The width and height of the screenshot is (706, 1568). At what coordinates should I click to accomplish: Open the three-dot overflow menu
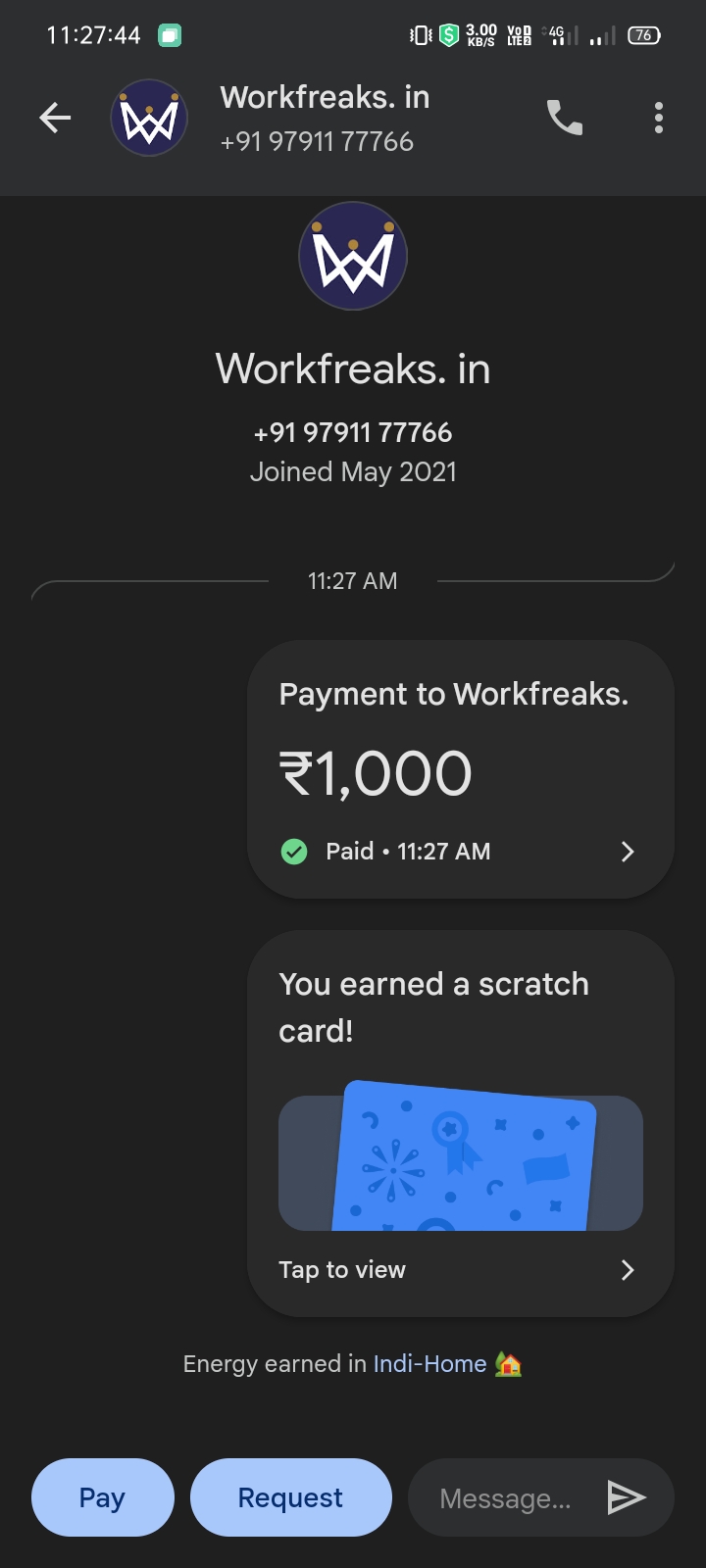click(x=659, y=118)
